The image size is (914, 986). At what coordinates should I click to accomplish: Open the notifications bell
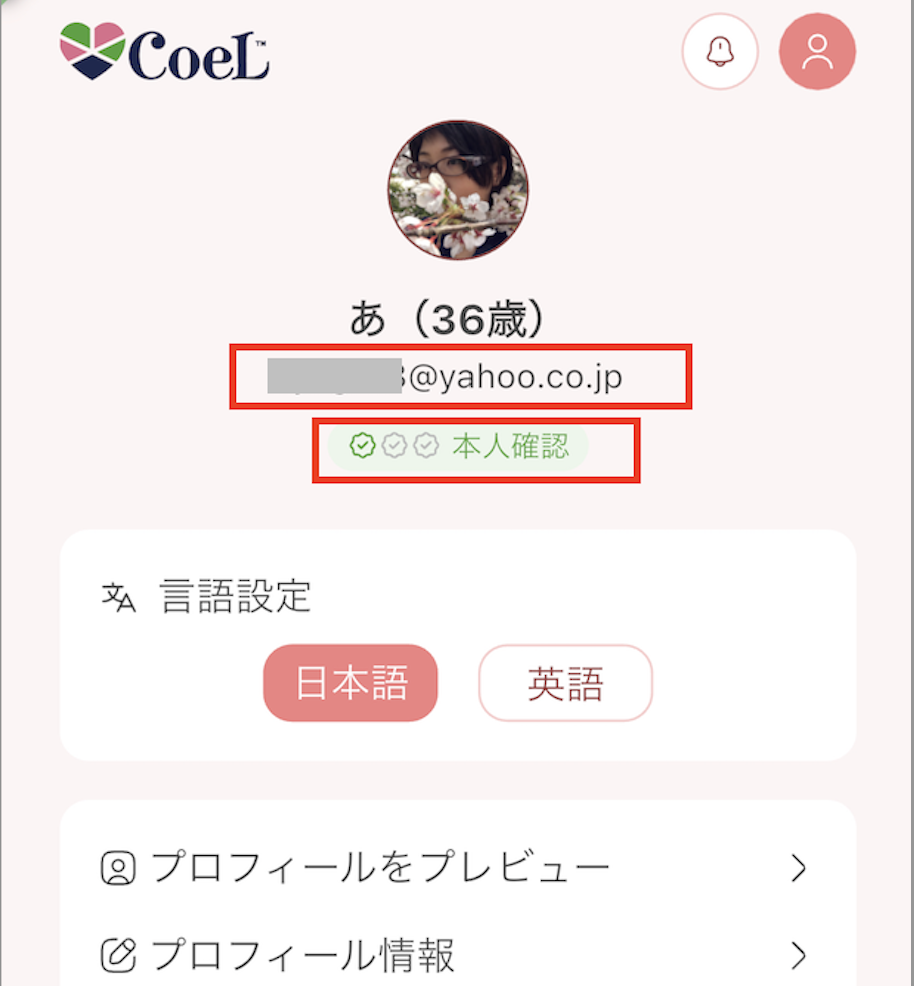719,52
